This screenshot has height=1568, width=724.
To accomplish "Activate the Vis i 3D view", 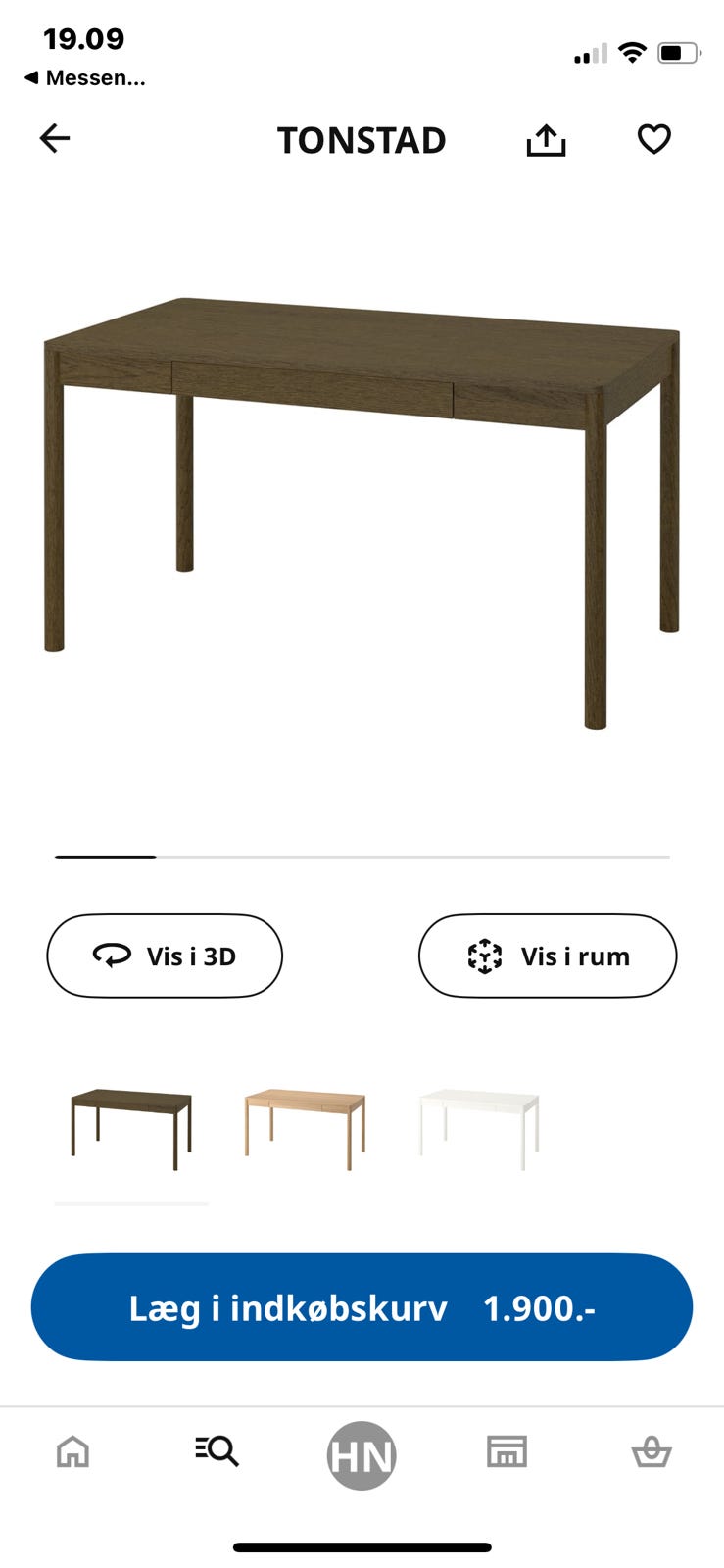I will [164, 955].
